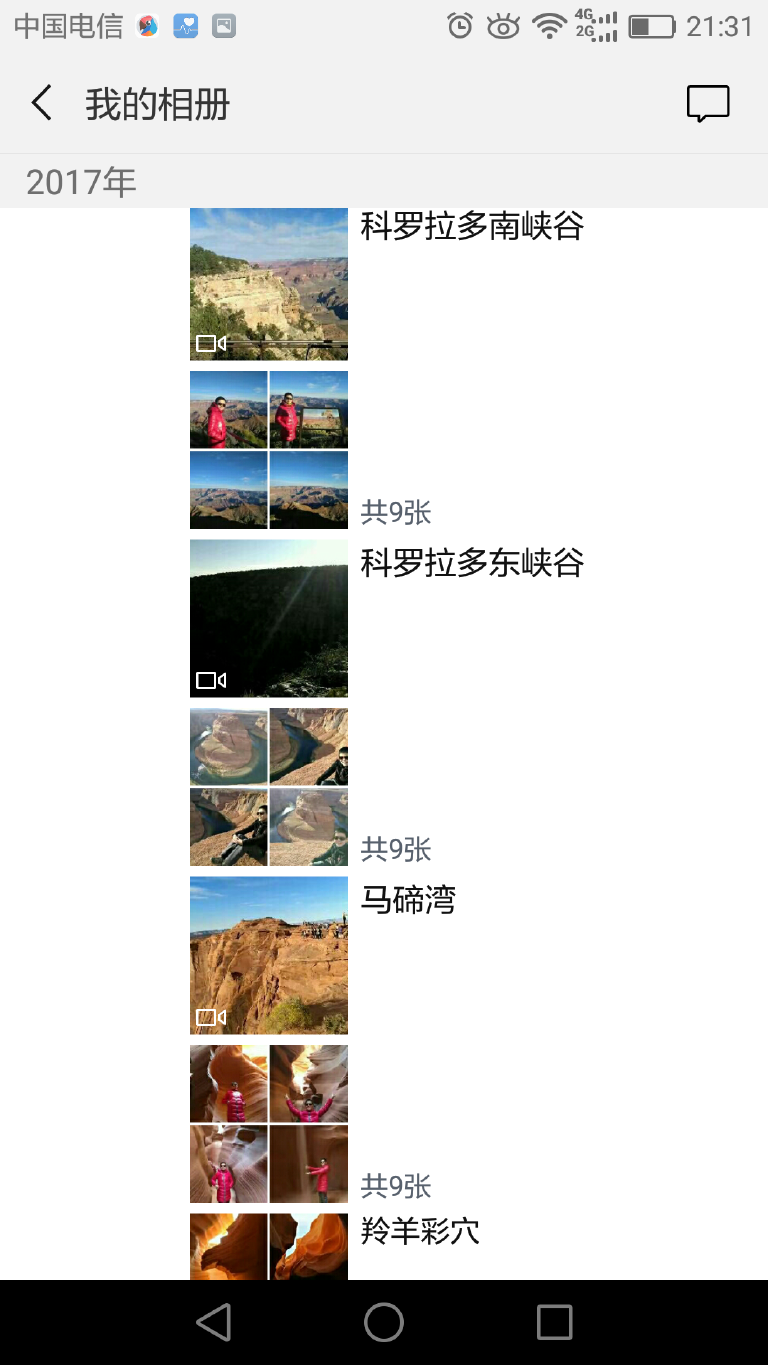Open the recent apps overview

(554, 1322)
